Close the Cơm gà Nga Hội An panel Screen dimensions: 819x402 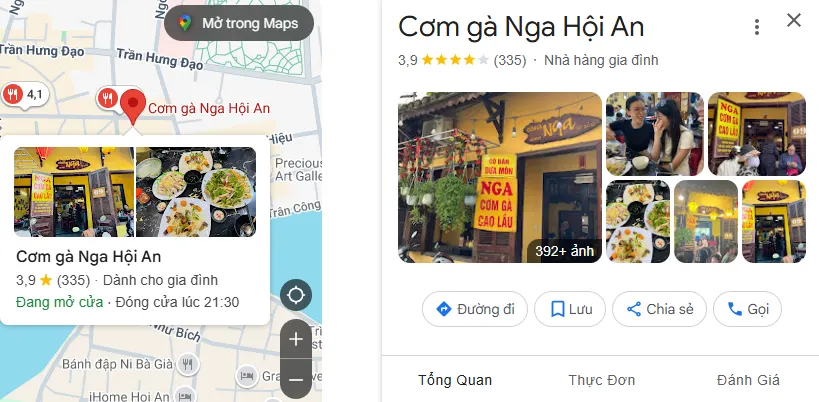pos(794,21)
